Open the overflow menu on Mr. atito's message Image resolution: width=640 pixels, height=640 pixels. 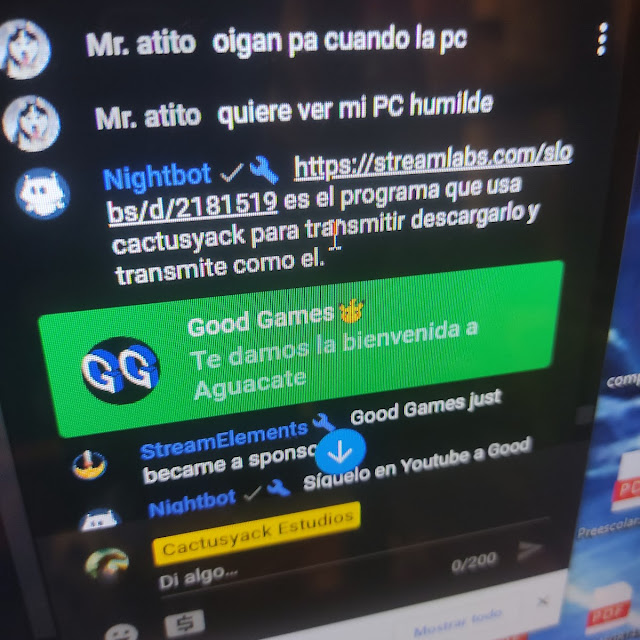coord(601,39)
